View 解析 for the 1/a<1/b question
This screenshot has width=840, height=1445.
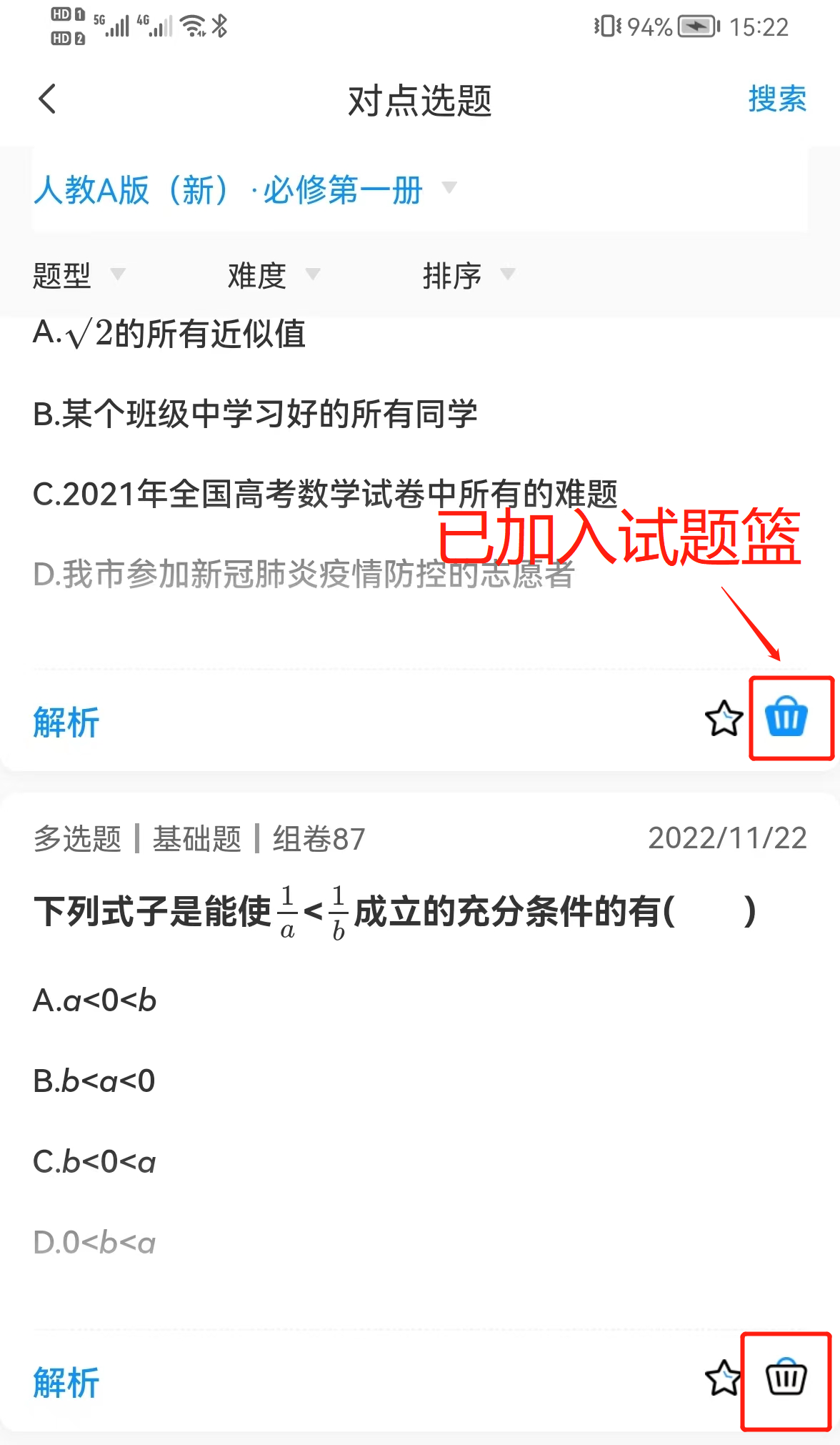click(x=66, y=1382)
